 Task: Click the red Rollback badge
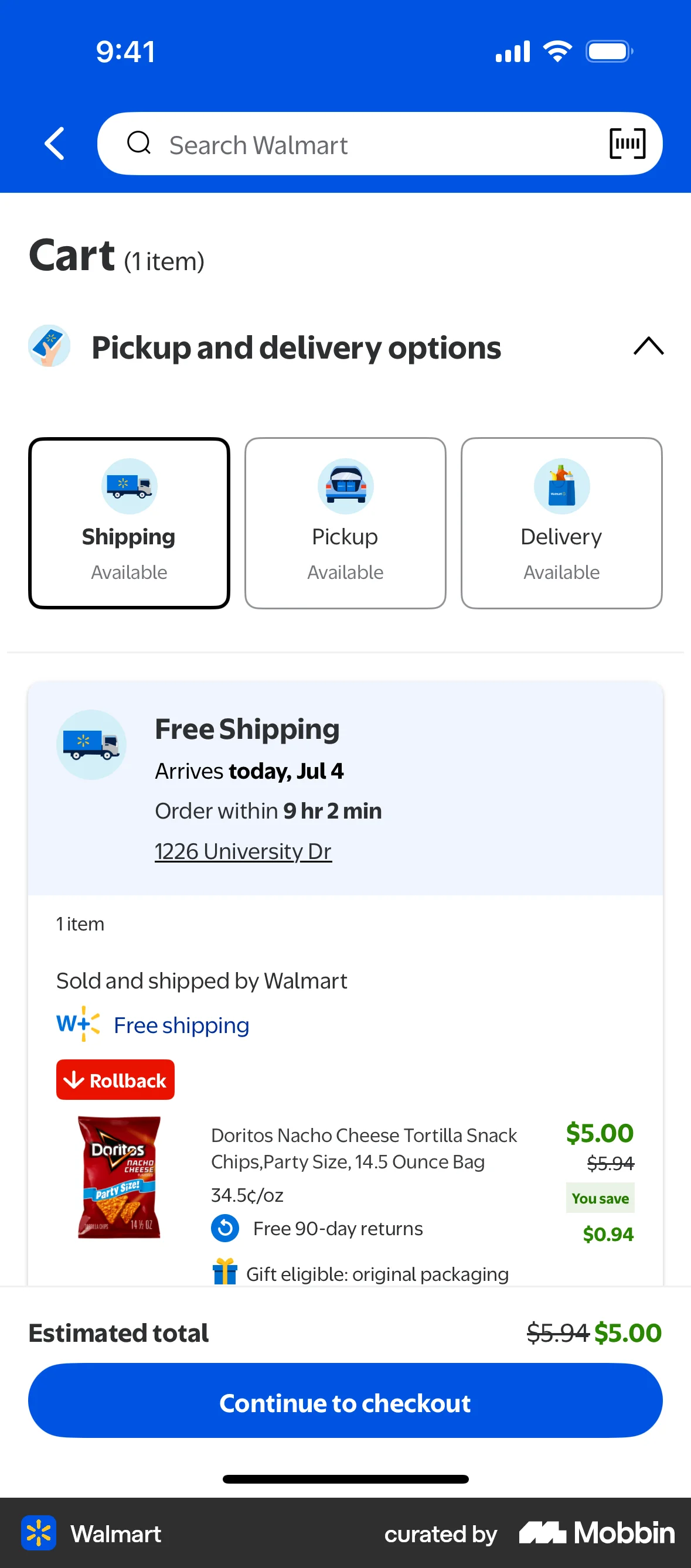115,1079
